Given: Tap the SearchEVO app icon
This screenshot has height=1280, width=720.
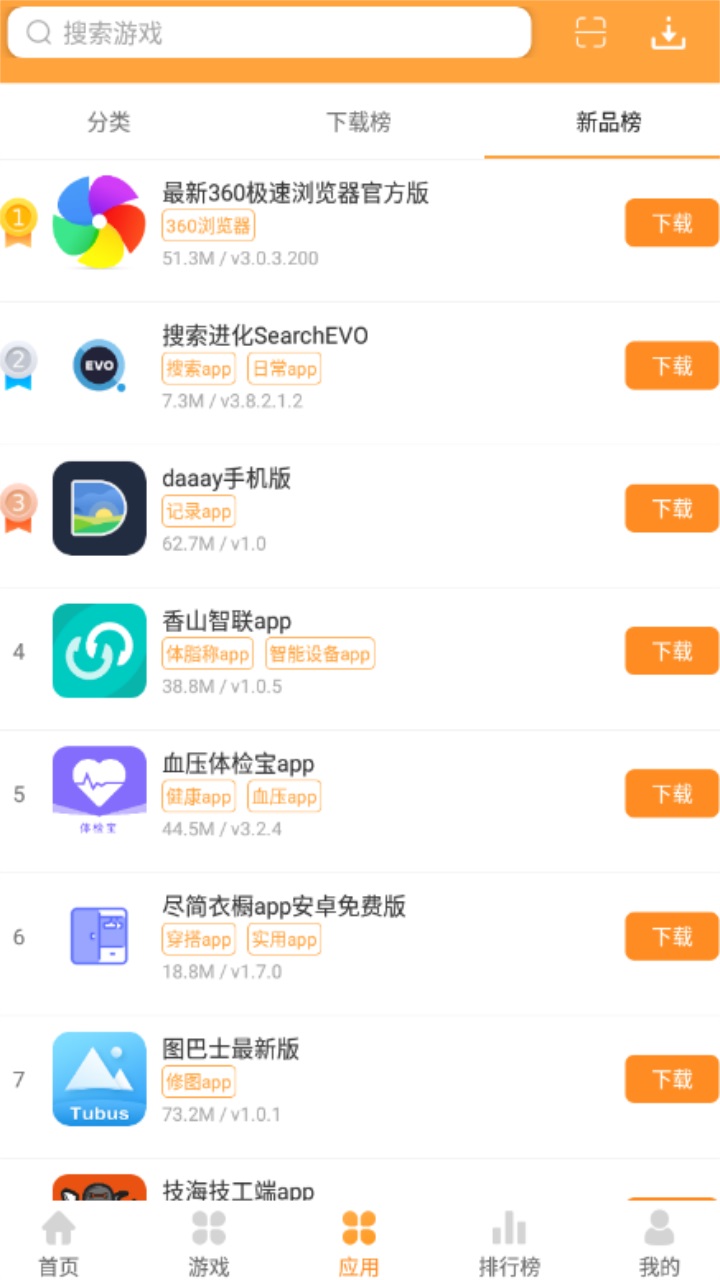Looking at the screenshot, I should click(x=98, y=365).
